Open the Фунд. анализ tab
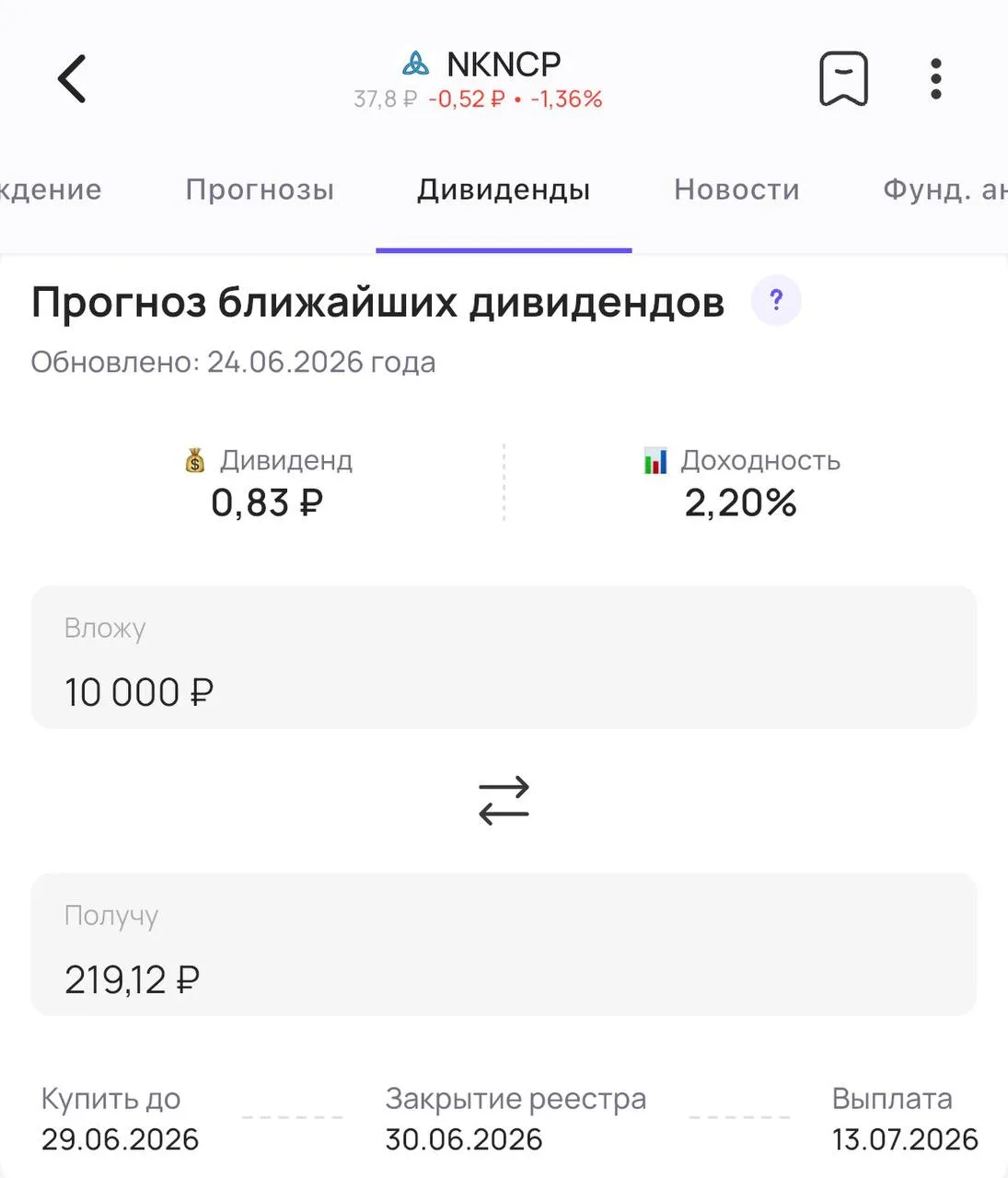The image size is (1008, 1178). coord(945,190)
